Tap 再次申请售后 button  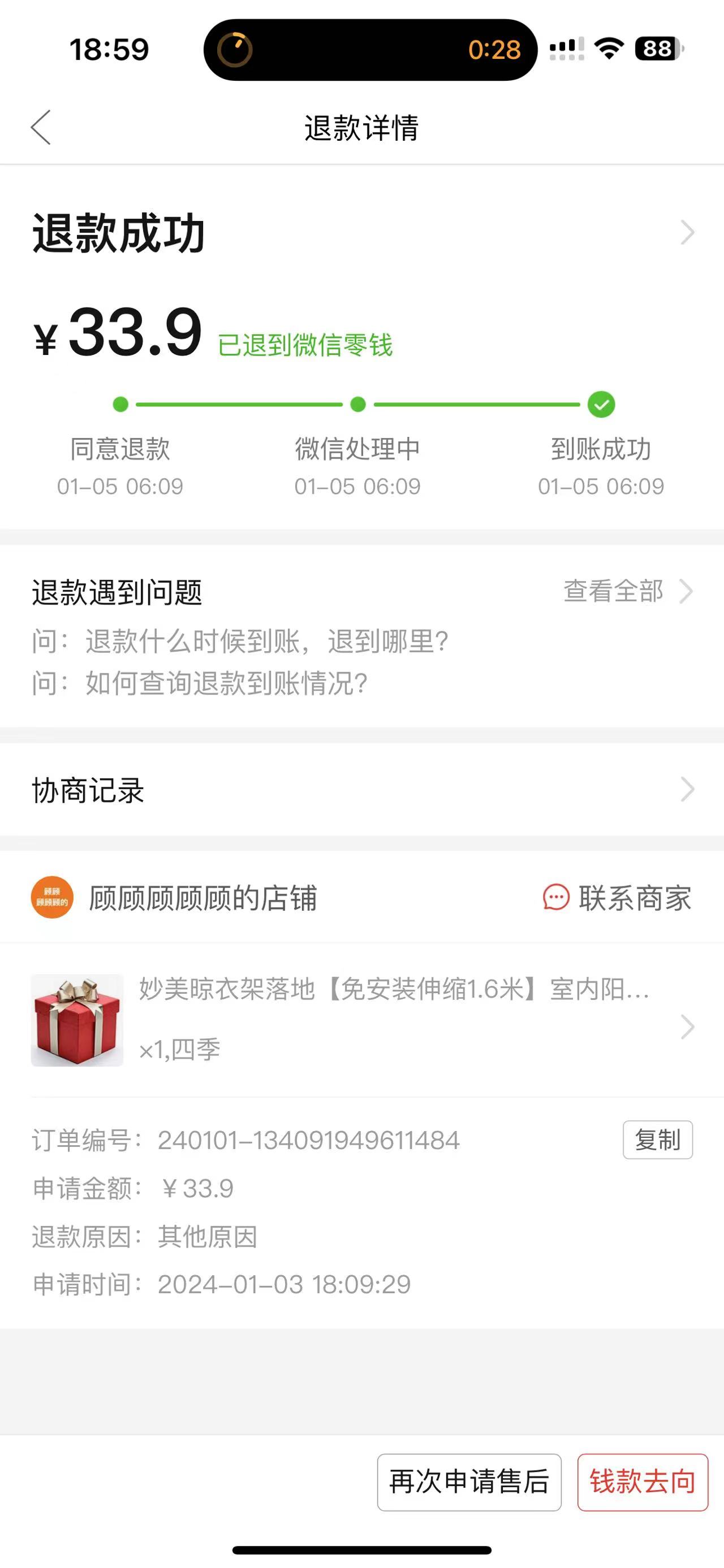469,1482
